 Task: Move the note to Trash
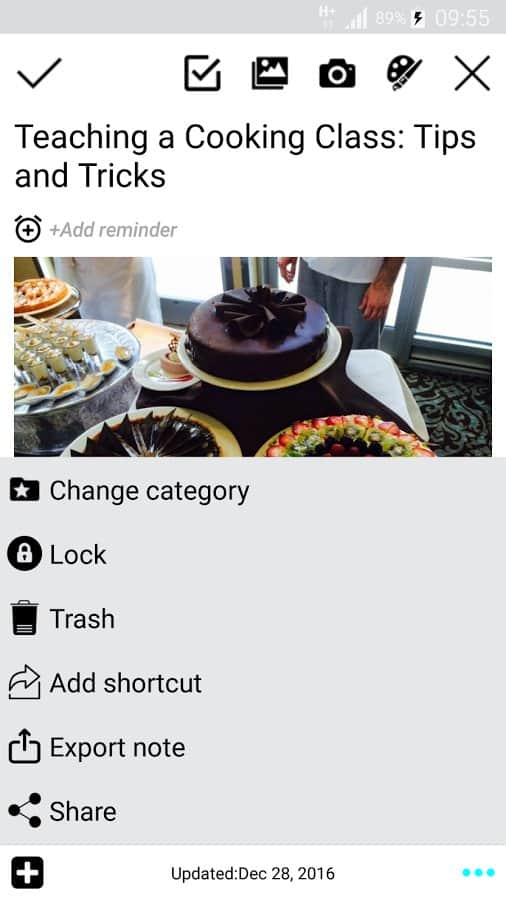(x=253, y=619)
